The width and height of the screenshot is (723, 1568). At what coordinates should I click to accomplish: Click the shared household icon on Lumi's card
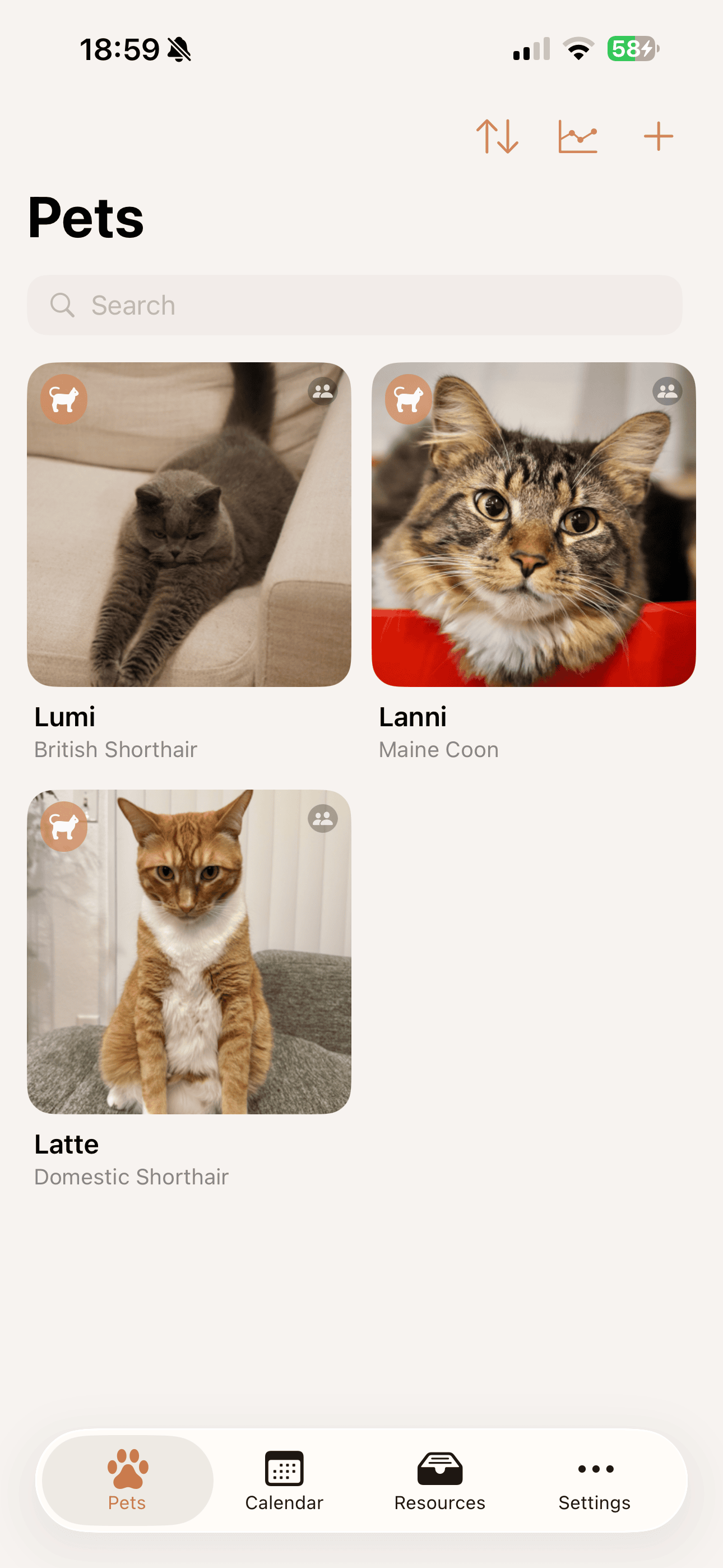[323, 393]
